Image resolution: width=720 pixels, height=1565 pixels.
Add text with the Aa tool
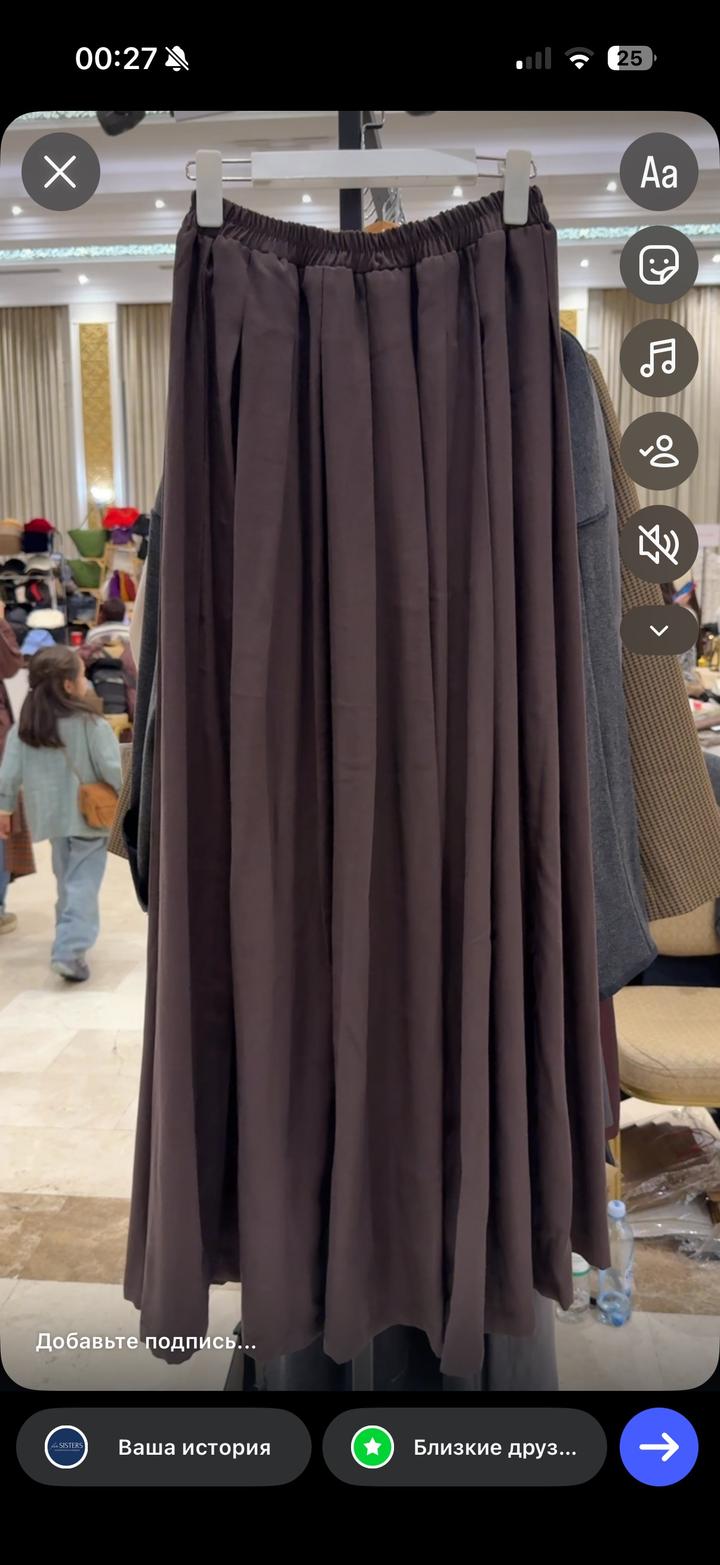[658, 172]
